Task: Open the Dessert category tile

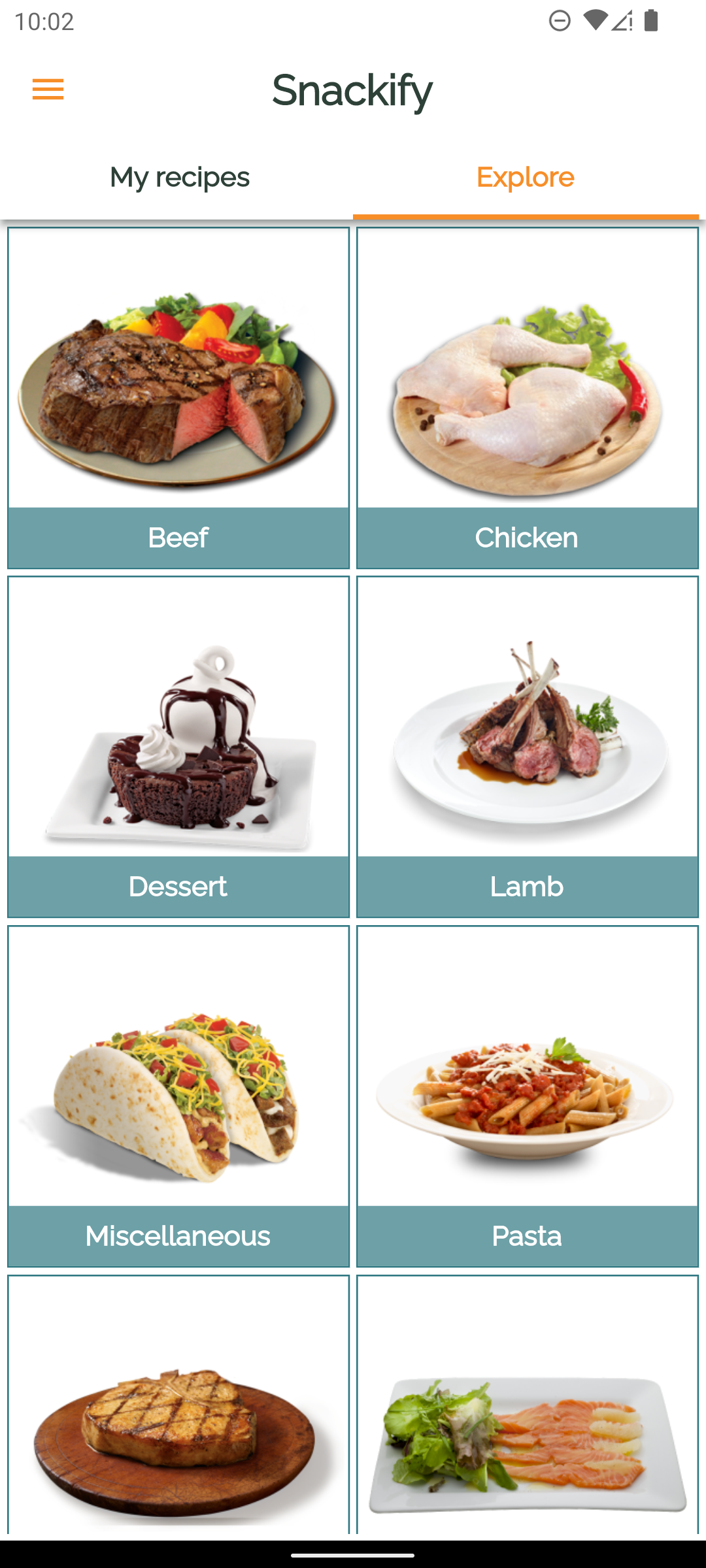Action: 178,747
